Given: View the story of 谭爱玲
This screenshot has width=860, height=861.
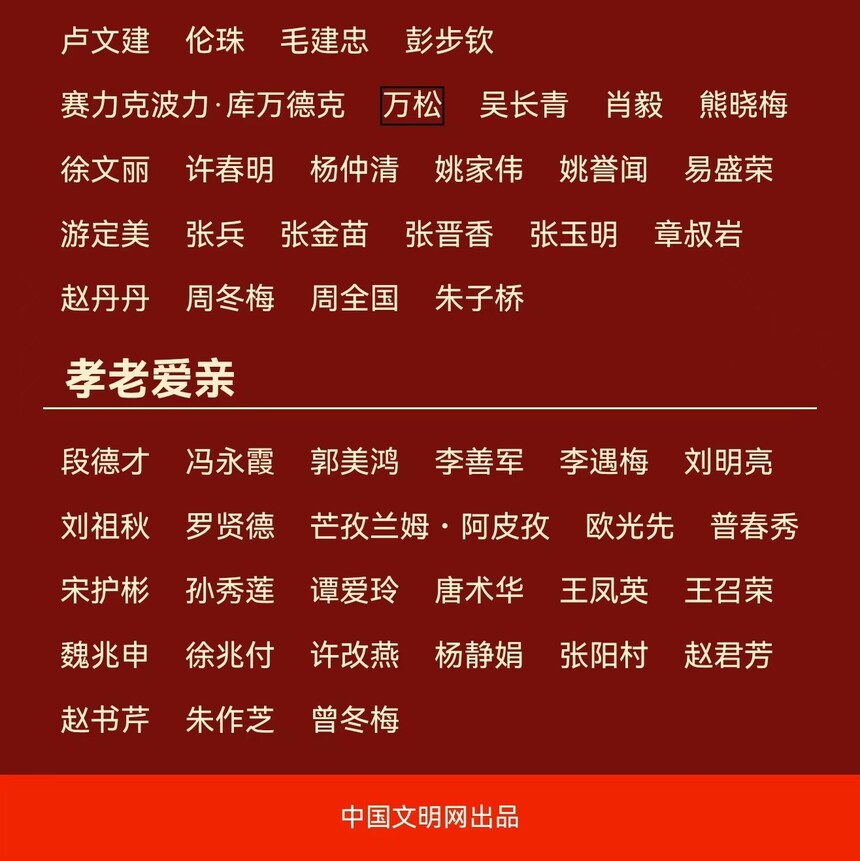Looking at the screenshot, I should [354, 590].
